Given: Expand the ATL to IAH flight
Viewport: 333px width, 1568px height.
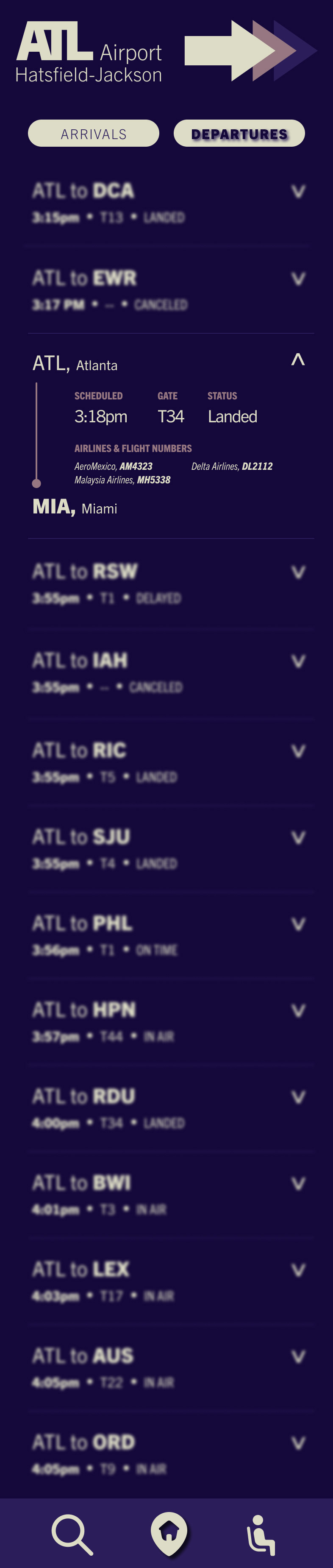Looking at the screenshot, I should point(298,661).
